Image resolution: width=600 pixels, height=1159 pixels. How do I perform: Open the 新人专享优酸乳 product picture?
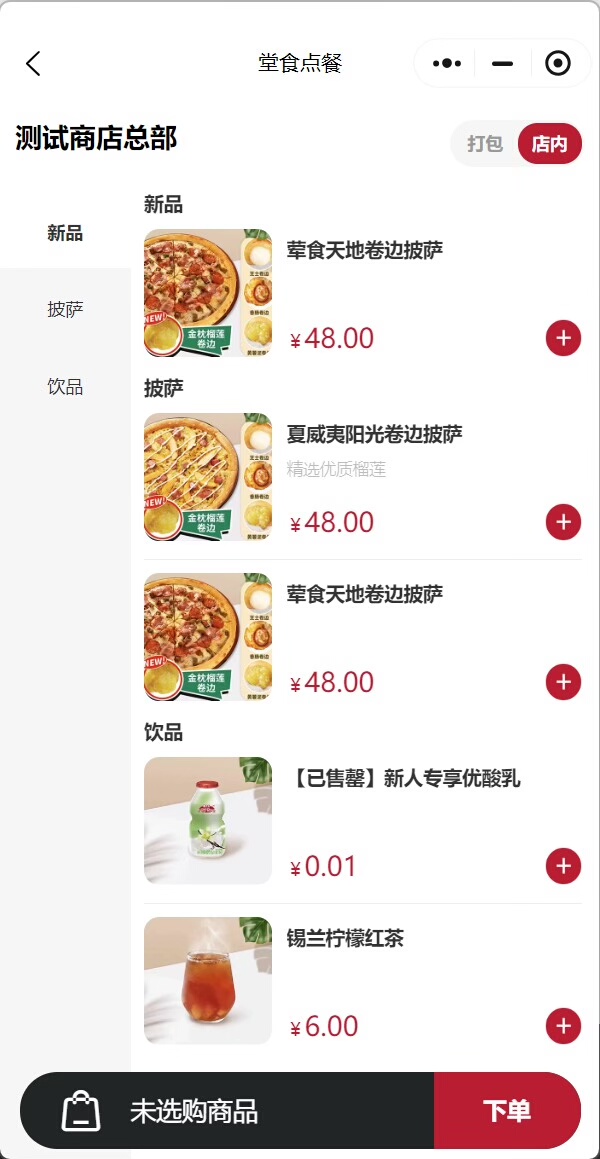pos(208,821)
